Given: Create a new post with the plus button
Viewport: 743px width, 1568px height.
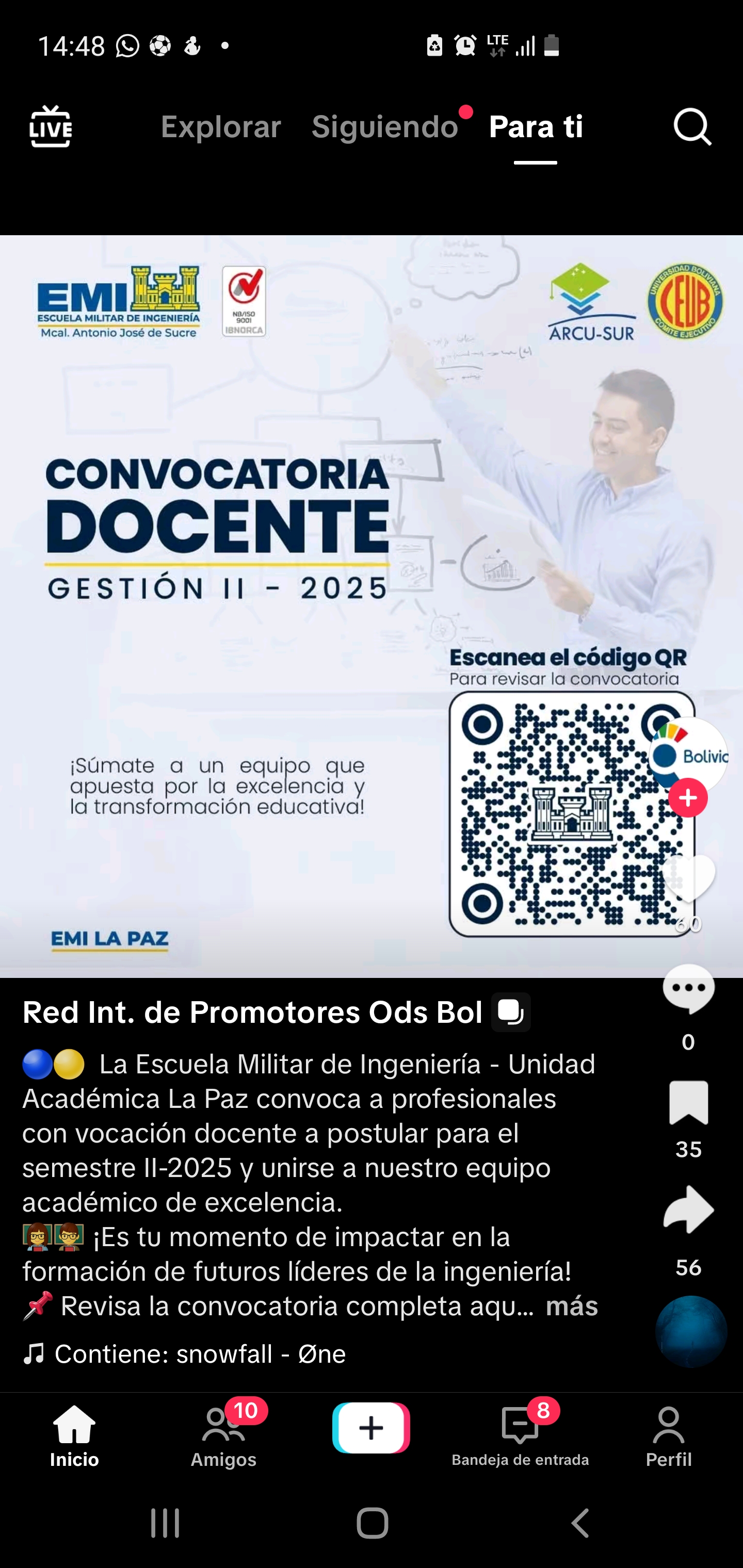Looking at the screenshot, I should (x=371, y=1428).
